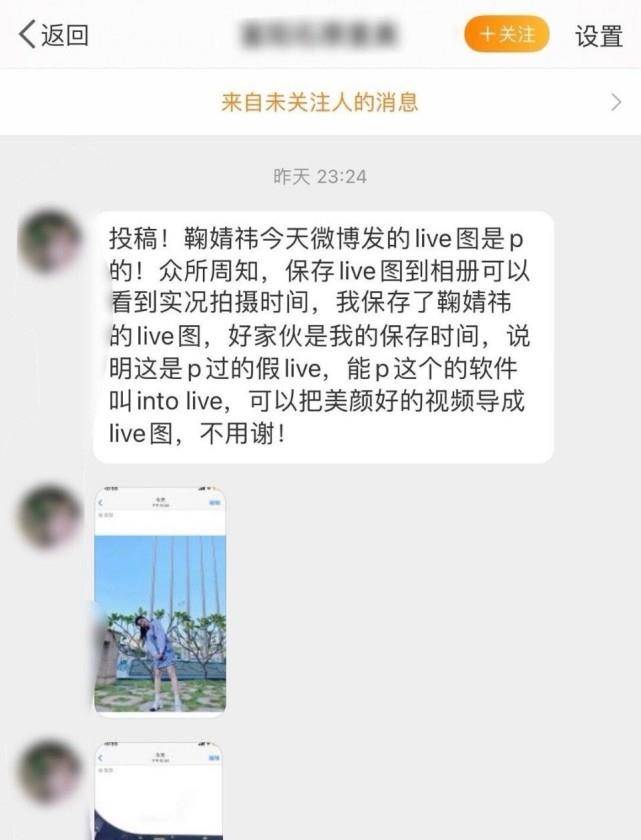
Task: View the screenshot image of girl by trees
Action: [160, 600]
